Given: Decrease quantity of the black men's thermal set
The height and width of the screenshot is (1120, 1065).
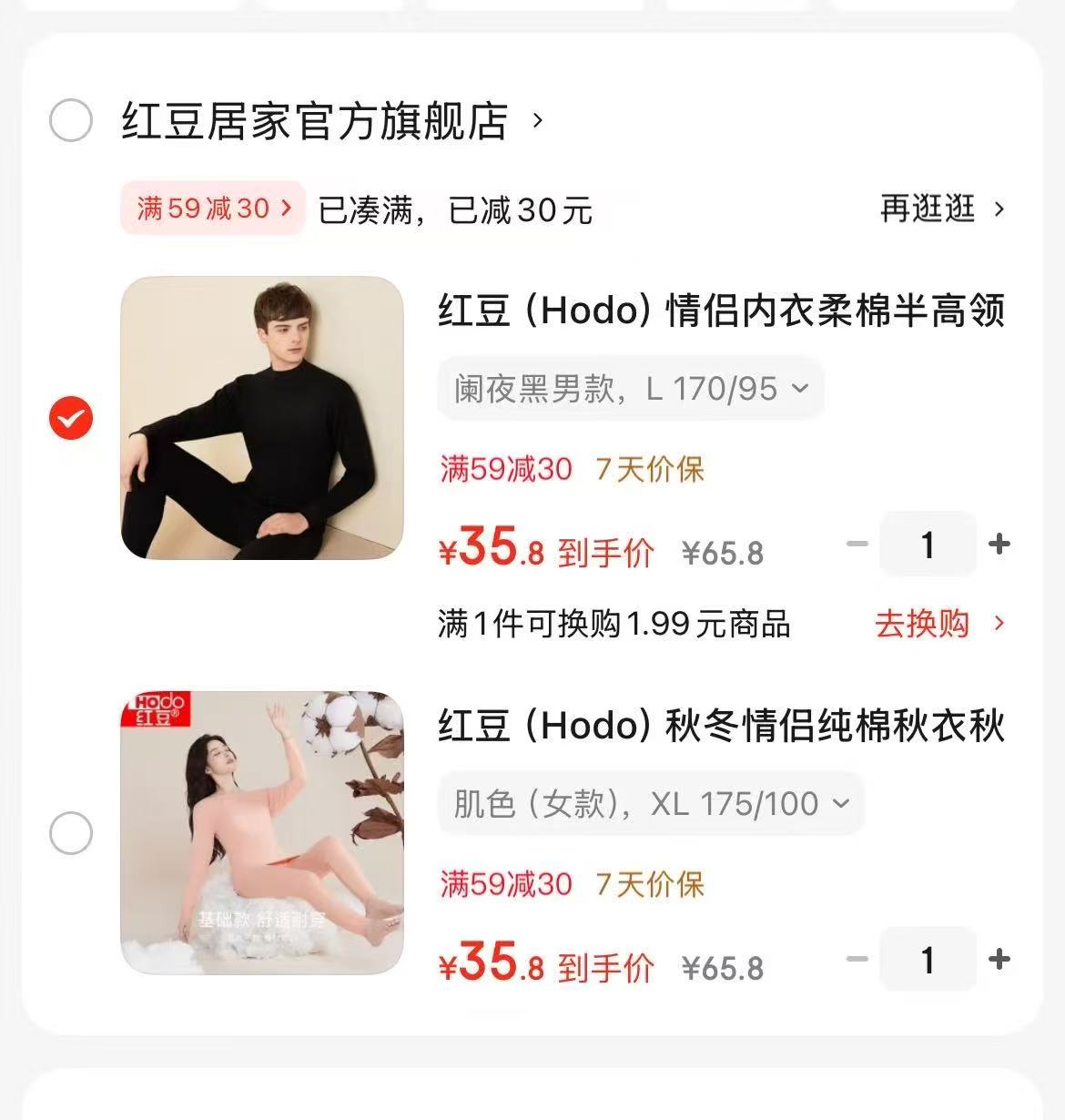Looking at the screenshot, I should [856, 544].
